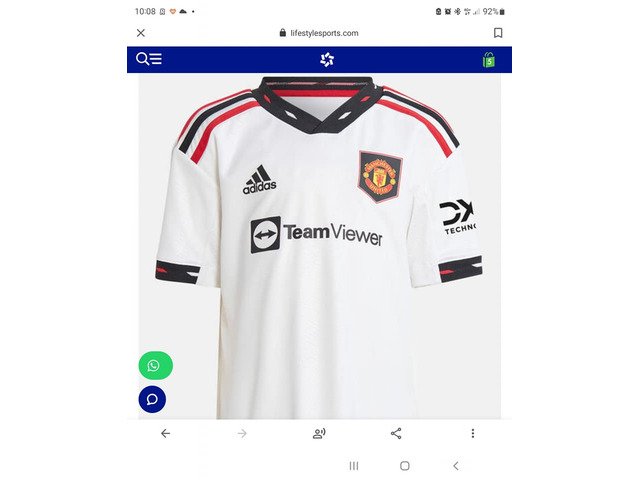Image resolution: width=640 pixels, height=480 pixels.
Task: Open the search and menu icon
Action: coord(149,59)
